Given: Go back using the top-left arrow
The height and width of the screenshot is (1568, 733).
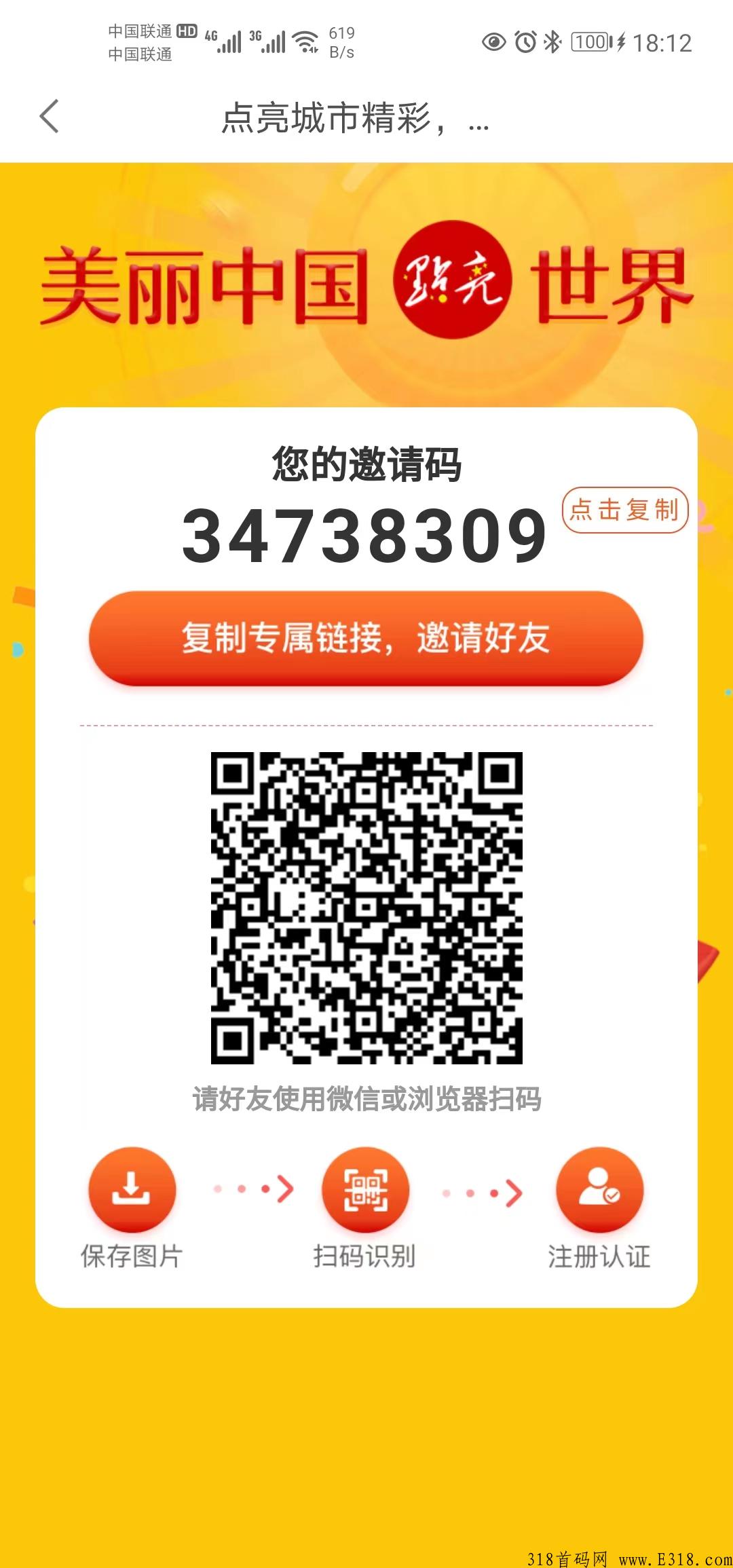Looking at the screenshot, I should pyautogui.click(x=49, y=116).
